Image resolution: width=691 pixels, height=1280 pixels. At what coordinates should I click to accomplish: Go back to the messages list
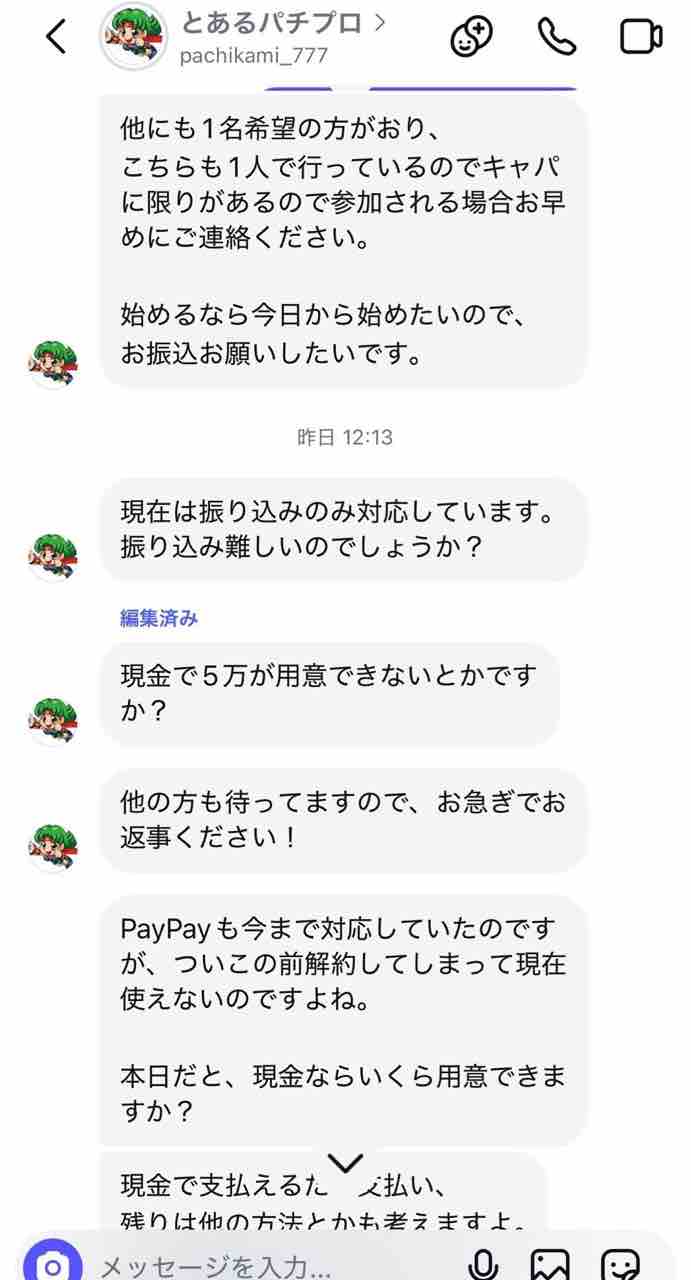[57, 37]
